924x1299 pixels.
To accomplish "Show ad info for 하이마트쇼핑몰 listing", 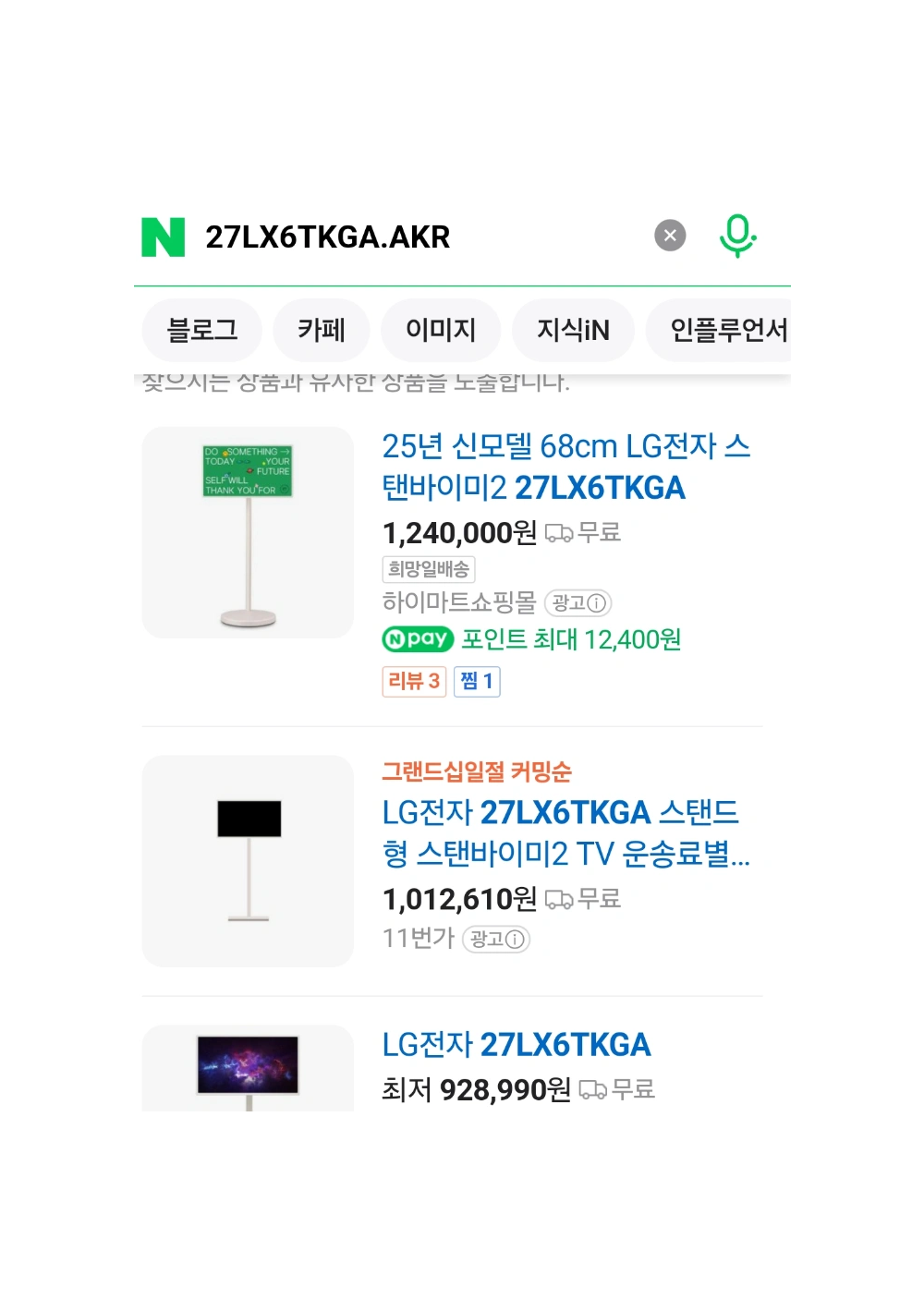I will click(x=578, y=603).
